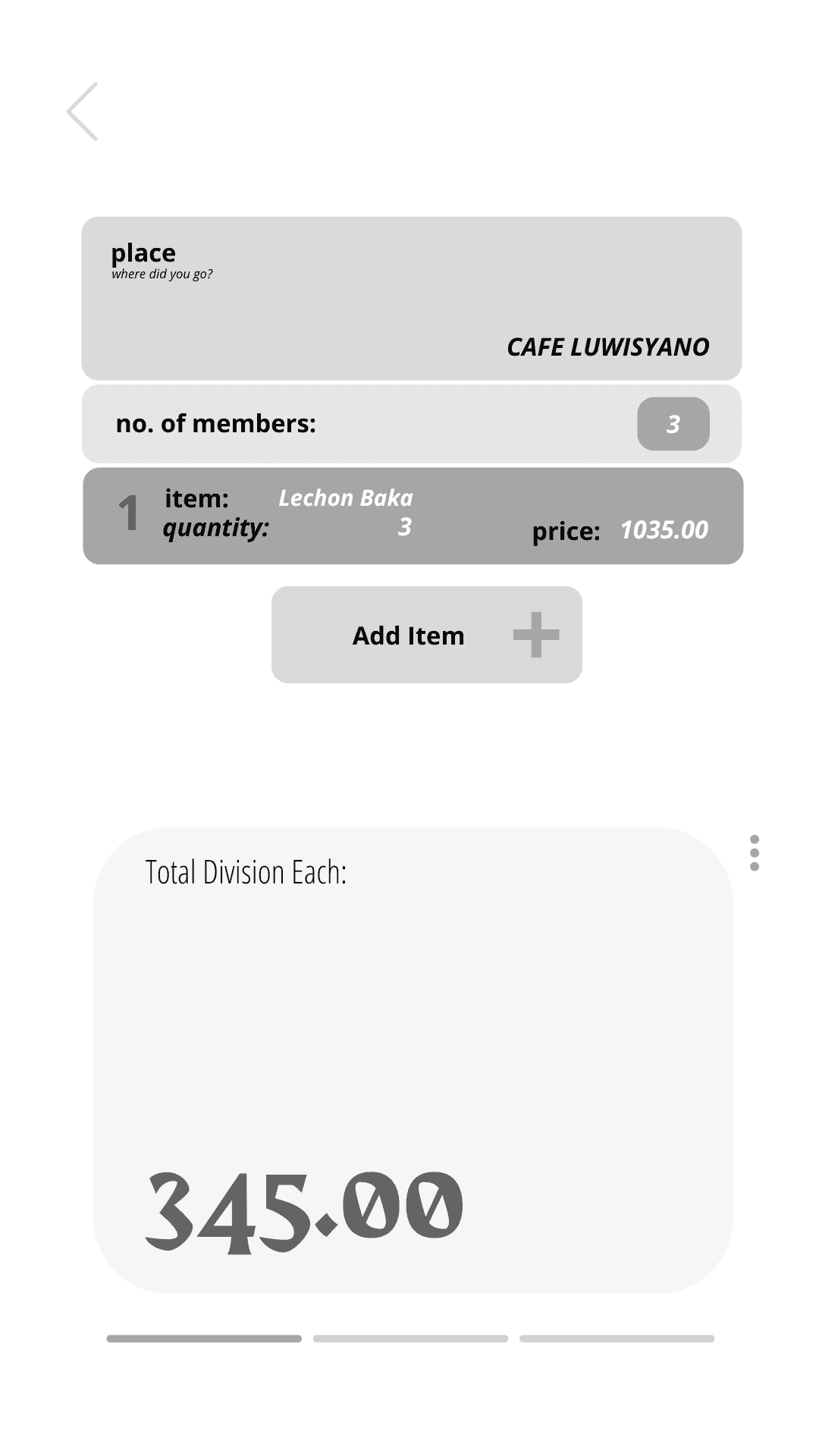Open the three-dot overflow menu

coord(754,853)
